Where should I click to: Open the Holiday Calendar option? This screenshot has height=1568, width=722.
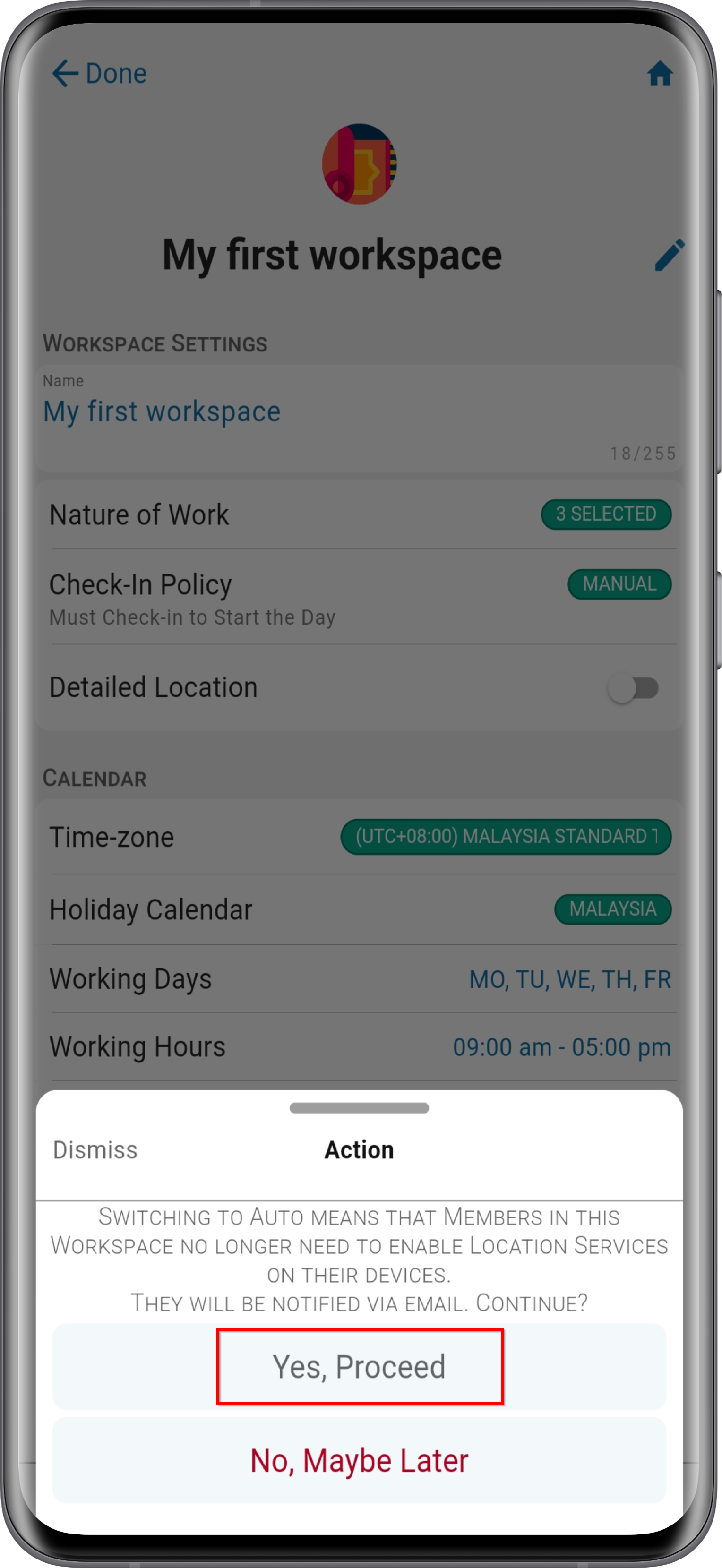[359, 909]
